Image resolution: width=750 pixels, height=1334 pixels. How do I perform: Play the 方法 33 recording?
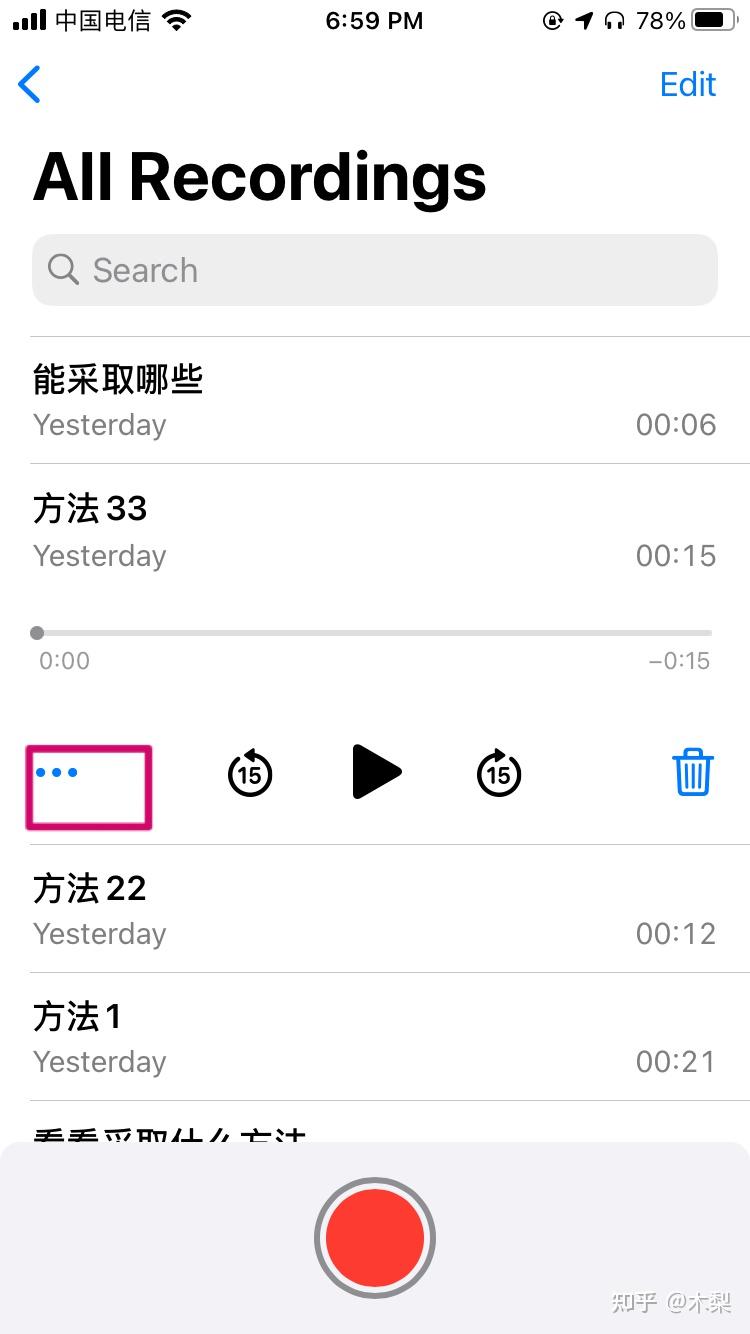coord(376,772)
